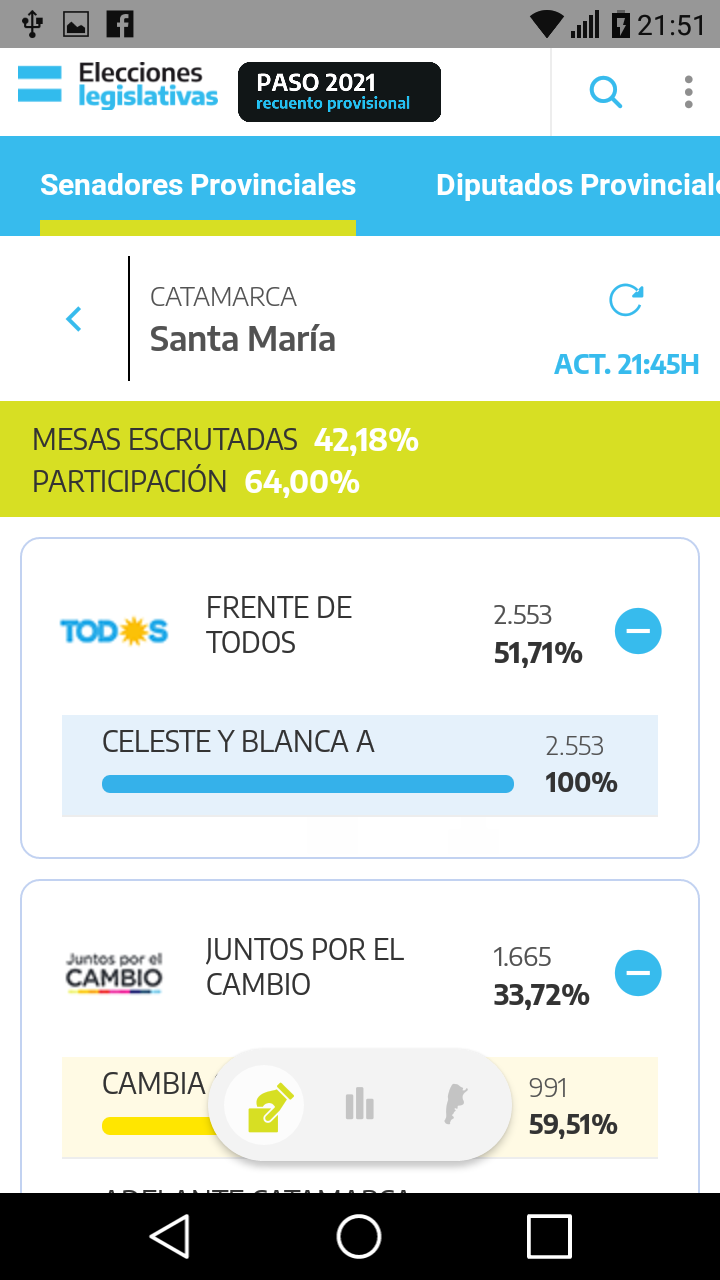Go back from the Santa María district
Image resolution: width=720 pixels, height=1280 pixels.
tap(73, 319)
